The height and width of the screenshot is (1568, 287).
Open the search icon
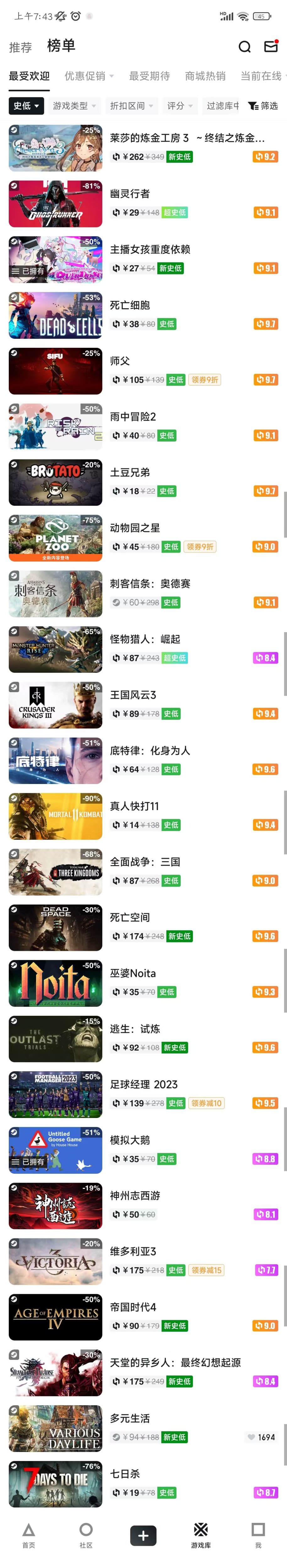[244, 47]
